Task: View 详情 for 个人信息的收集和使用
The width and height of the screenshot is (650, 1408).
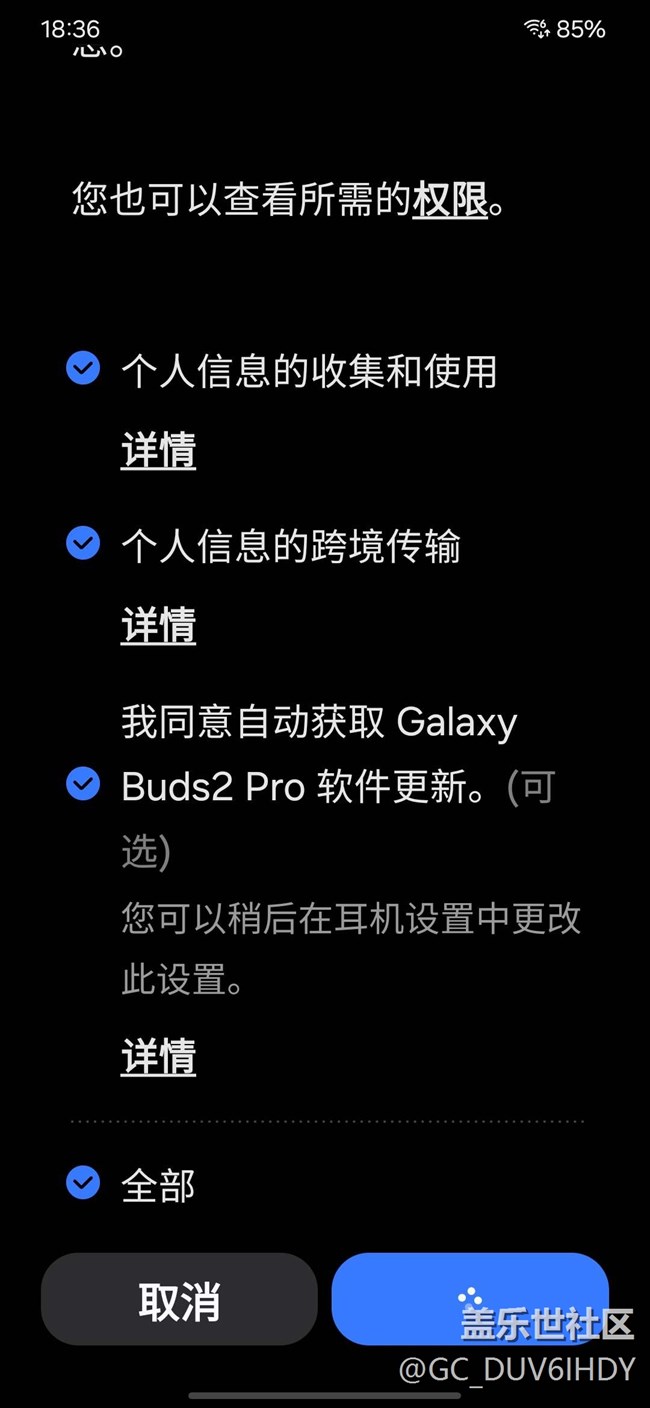Action: (x=158, y=450)
